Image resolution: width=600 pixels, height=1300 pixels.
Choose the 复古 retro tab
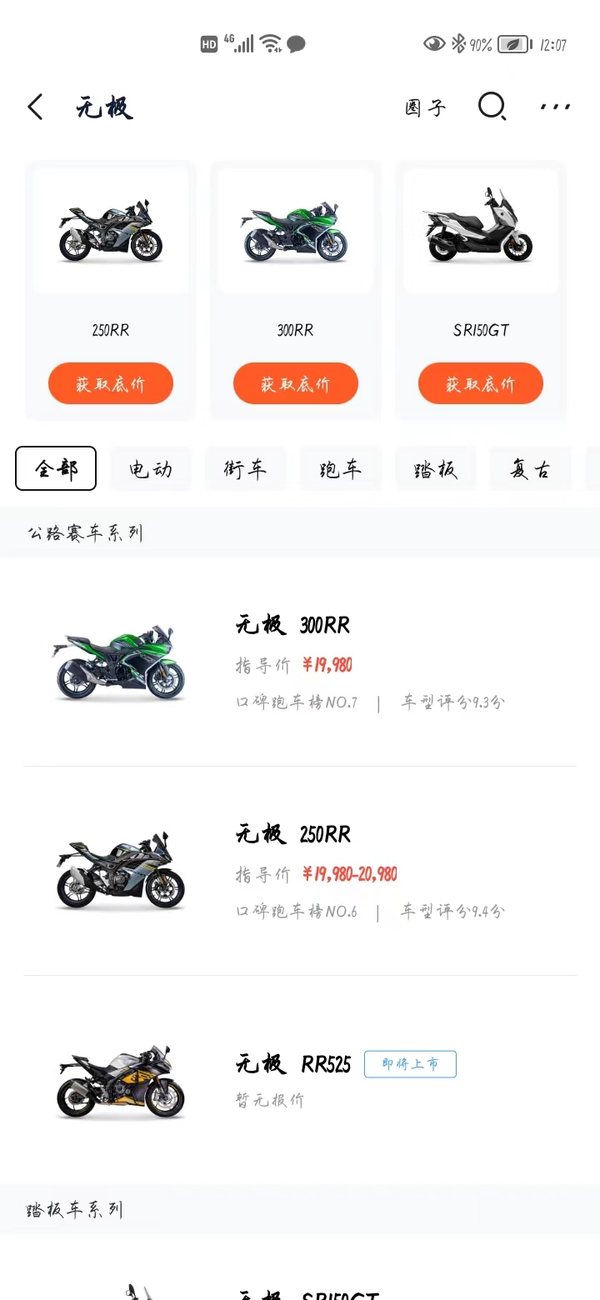[530, 468]
